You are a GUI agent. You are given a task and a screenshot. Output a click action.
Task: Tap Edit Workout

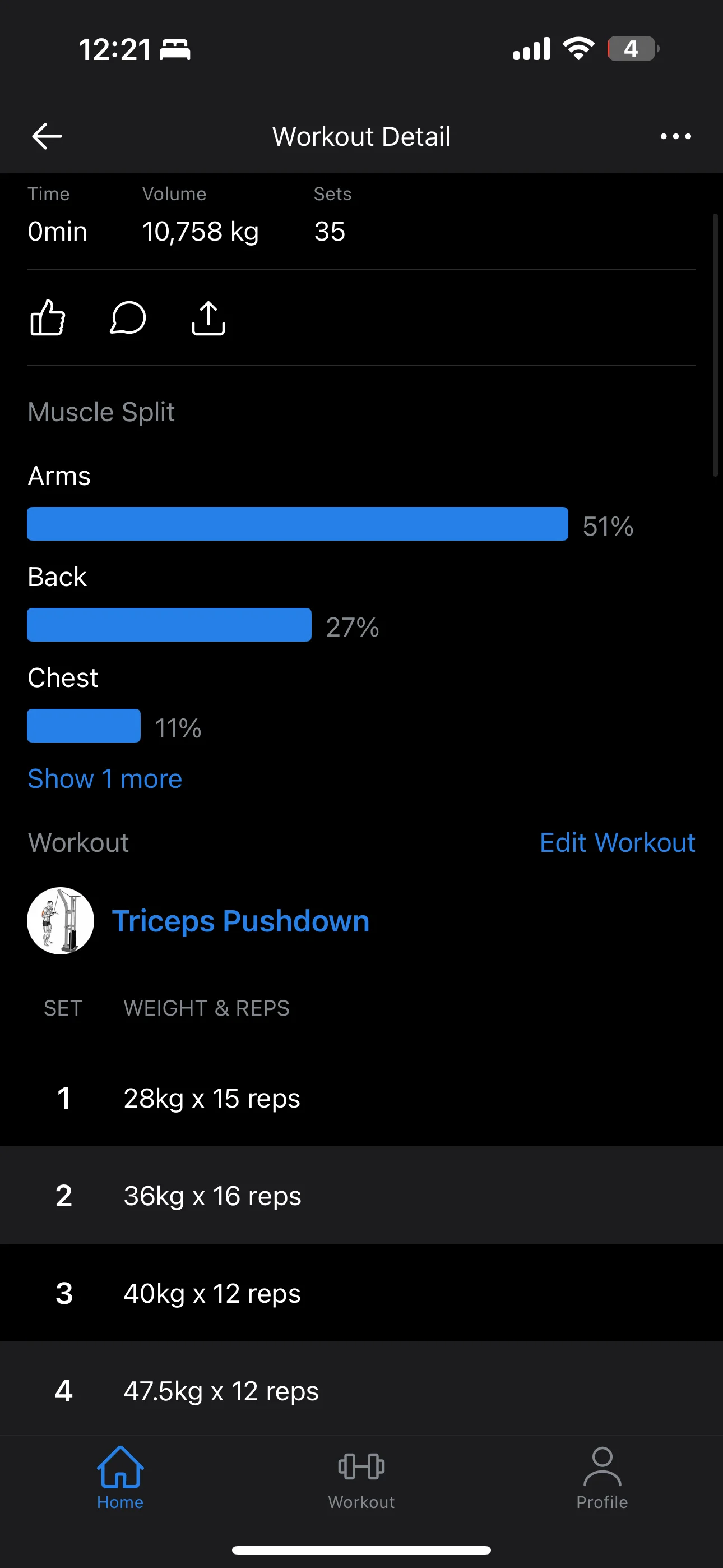click(617, 842)
